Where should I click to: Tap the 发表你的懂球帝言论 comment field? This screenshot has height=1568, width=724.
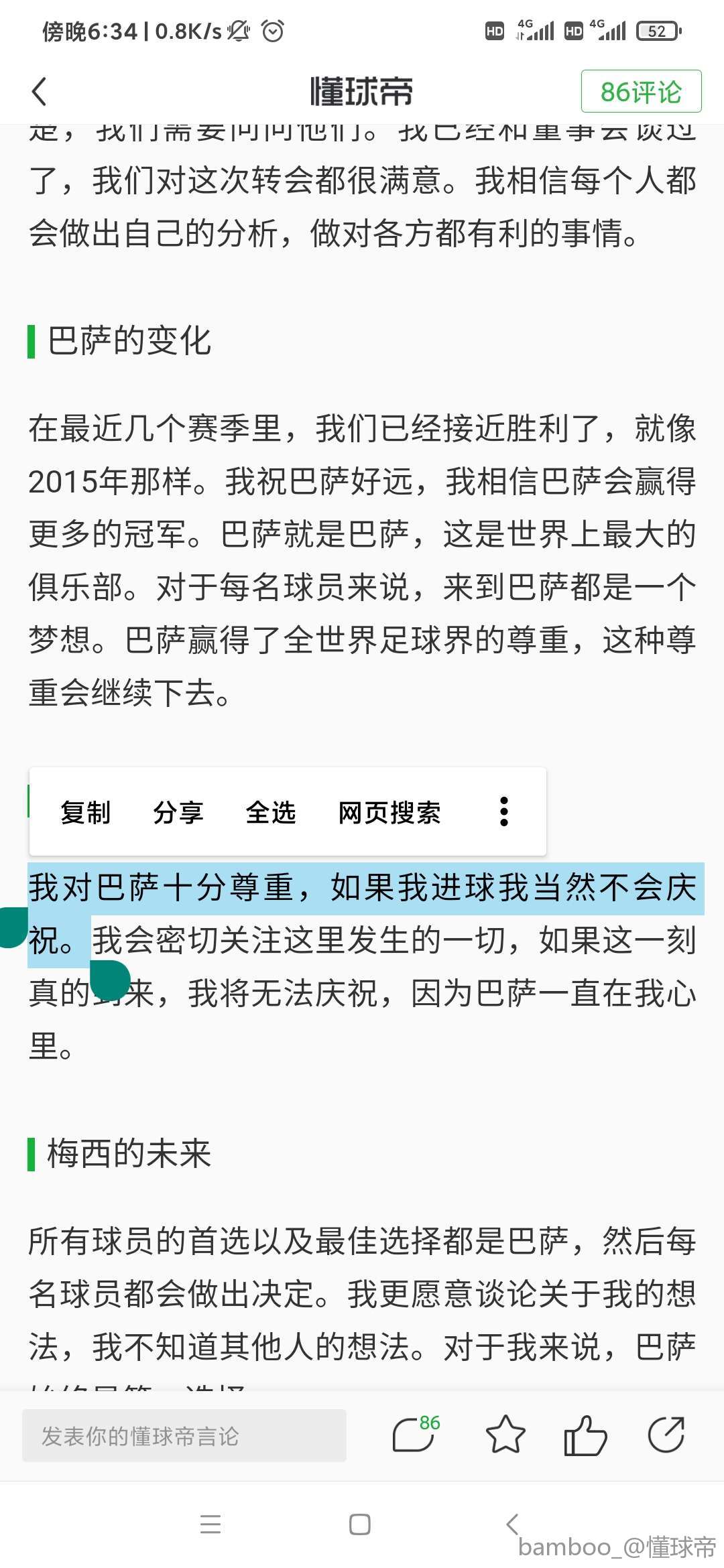[184, 1435]
